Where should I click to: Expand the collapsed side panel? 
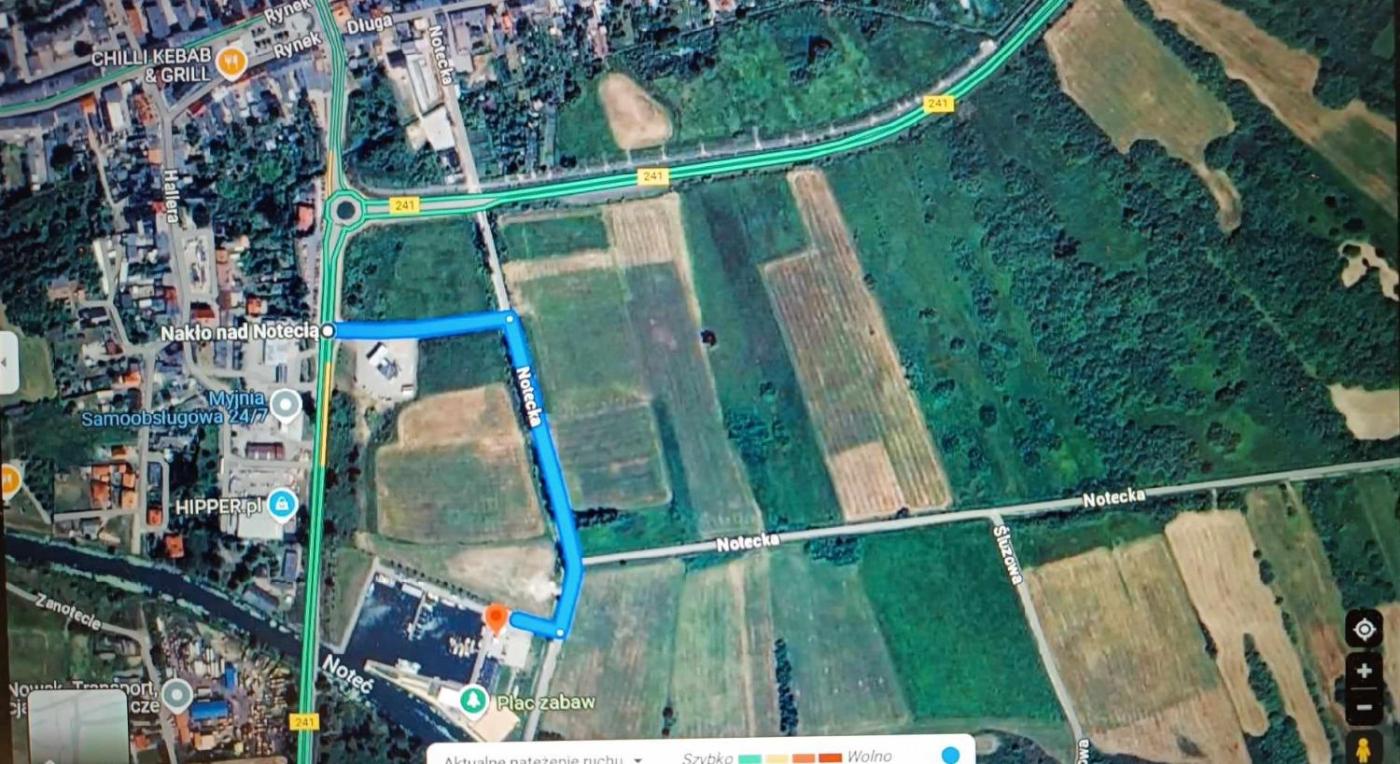[8, 362]
